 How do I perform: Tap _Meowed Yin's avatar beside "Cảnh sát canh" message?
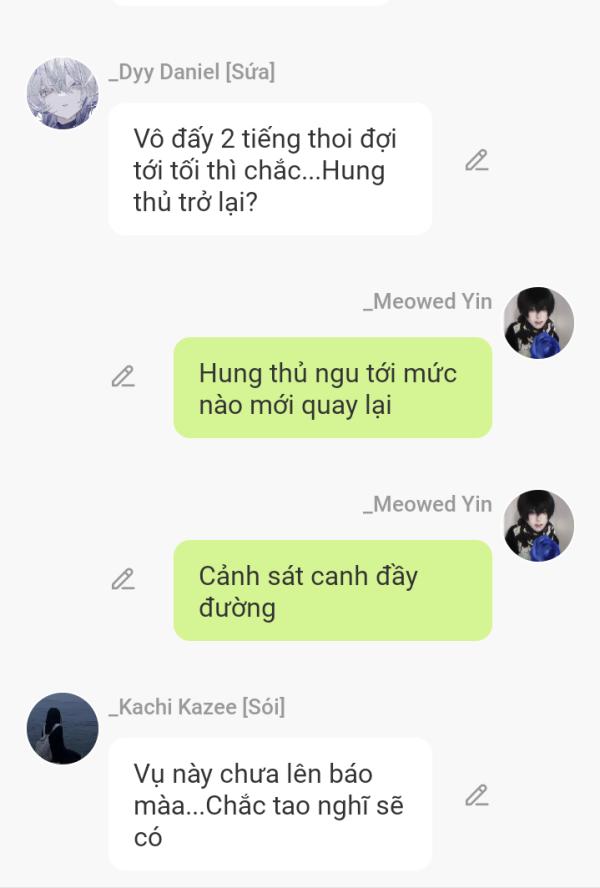(x=538, y=526)
